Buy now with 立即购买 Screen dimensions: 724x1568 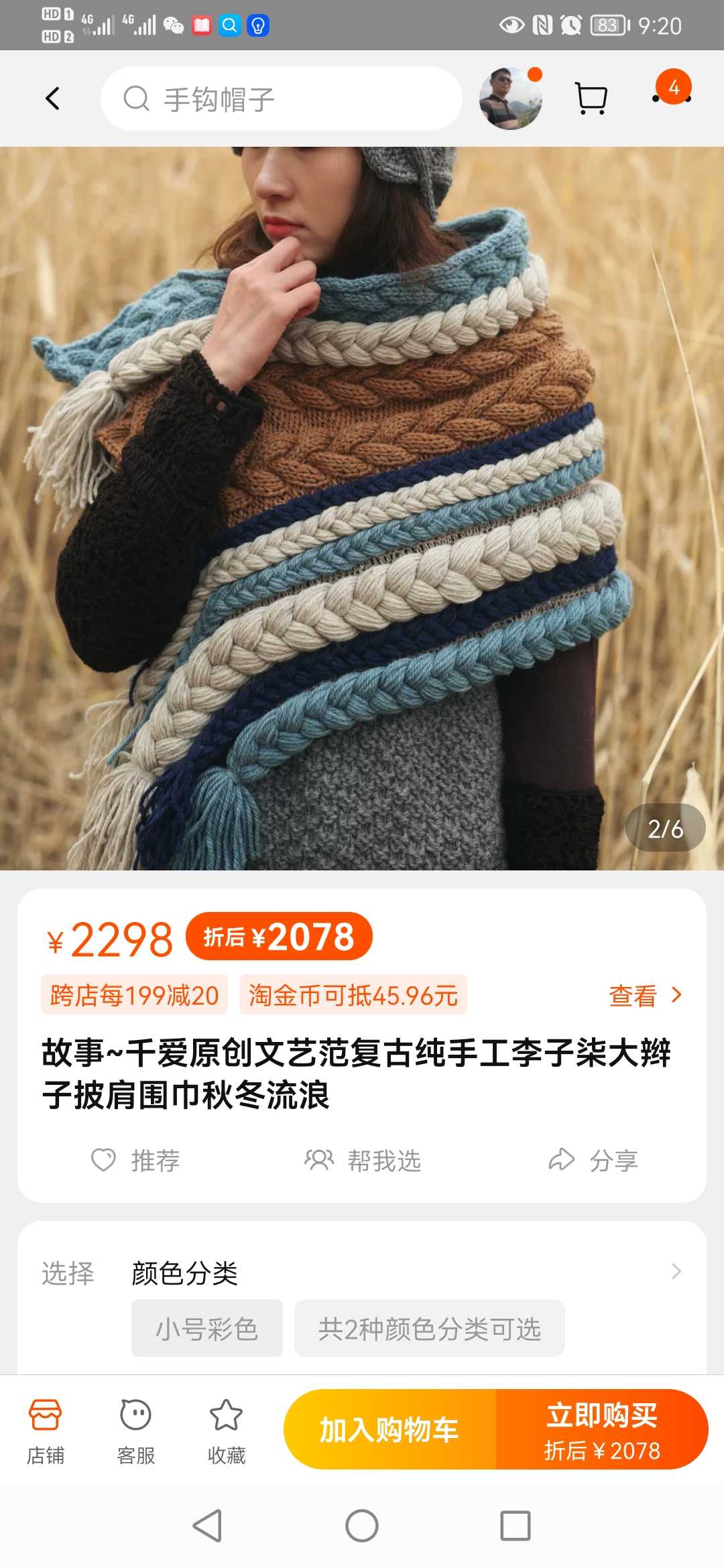coord(601,1430)
